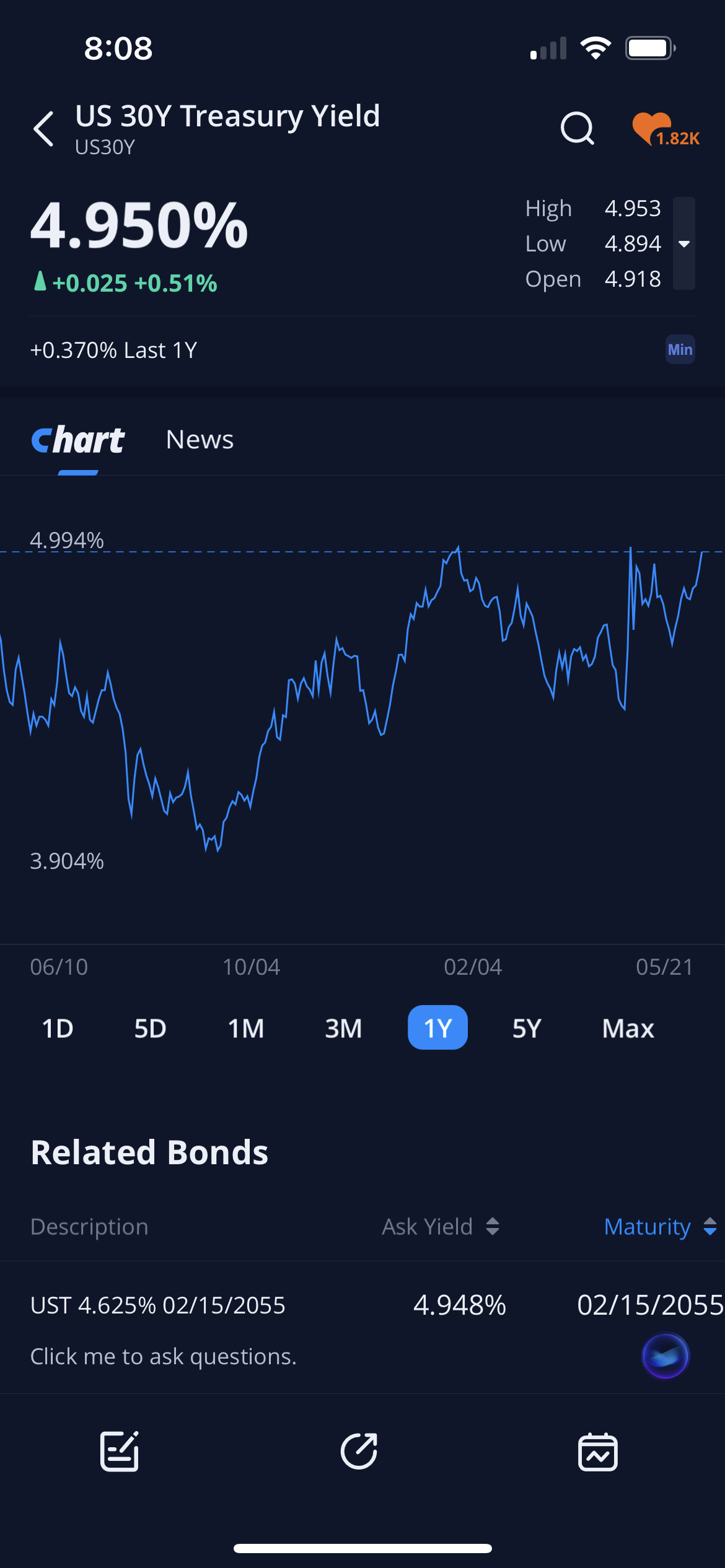Screen dimensions: 725x1568
Task: Open the AI assistant bubble
Action: pos(665,1356)
